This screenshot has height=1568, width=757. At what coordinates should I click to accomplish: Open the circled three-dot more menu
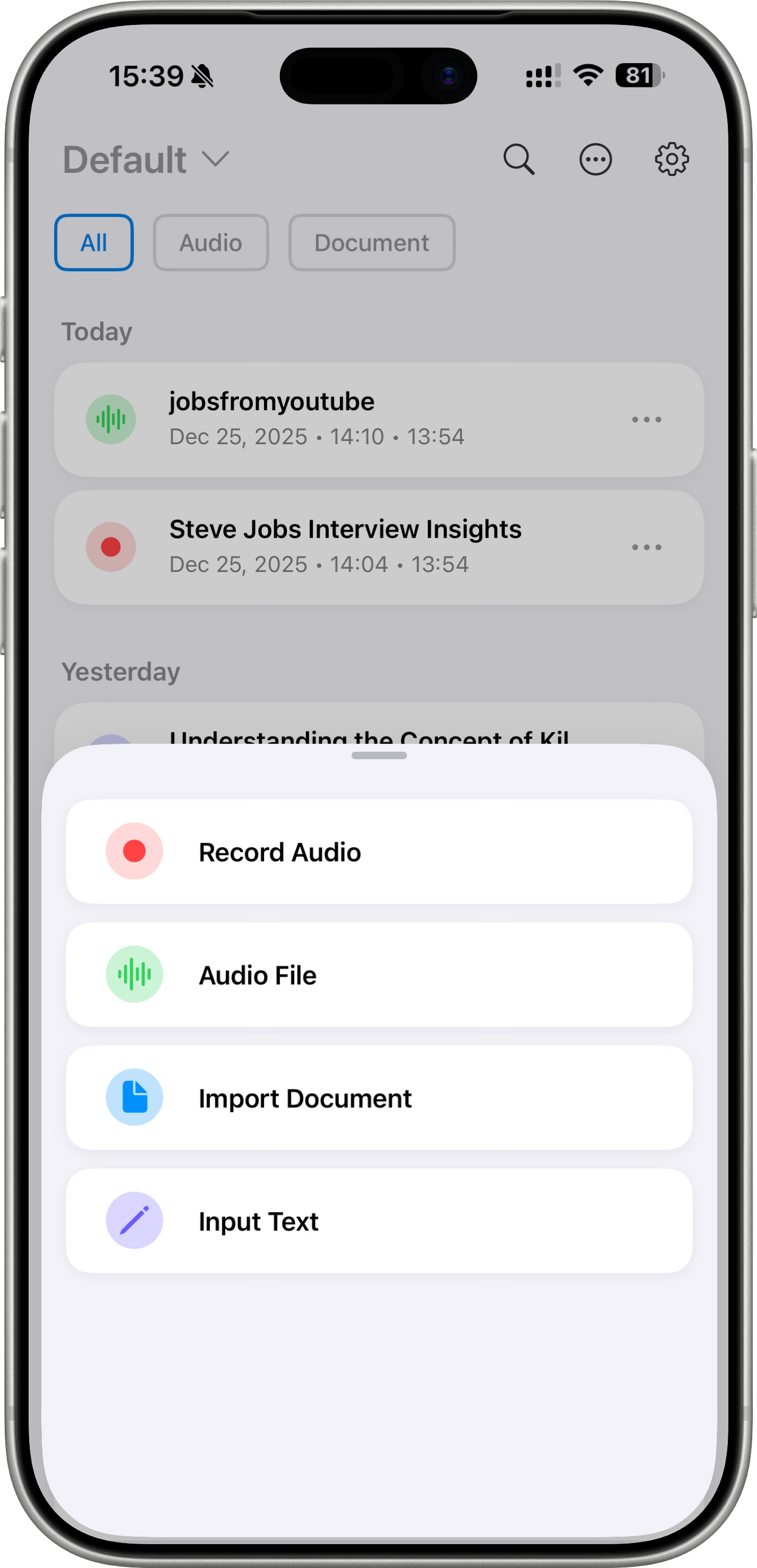click(x=595, y=160)
